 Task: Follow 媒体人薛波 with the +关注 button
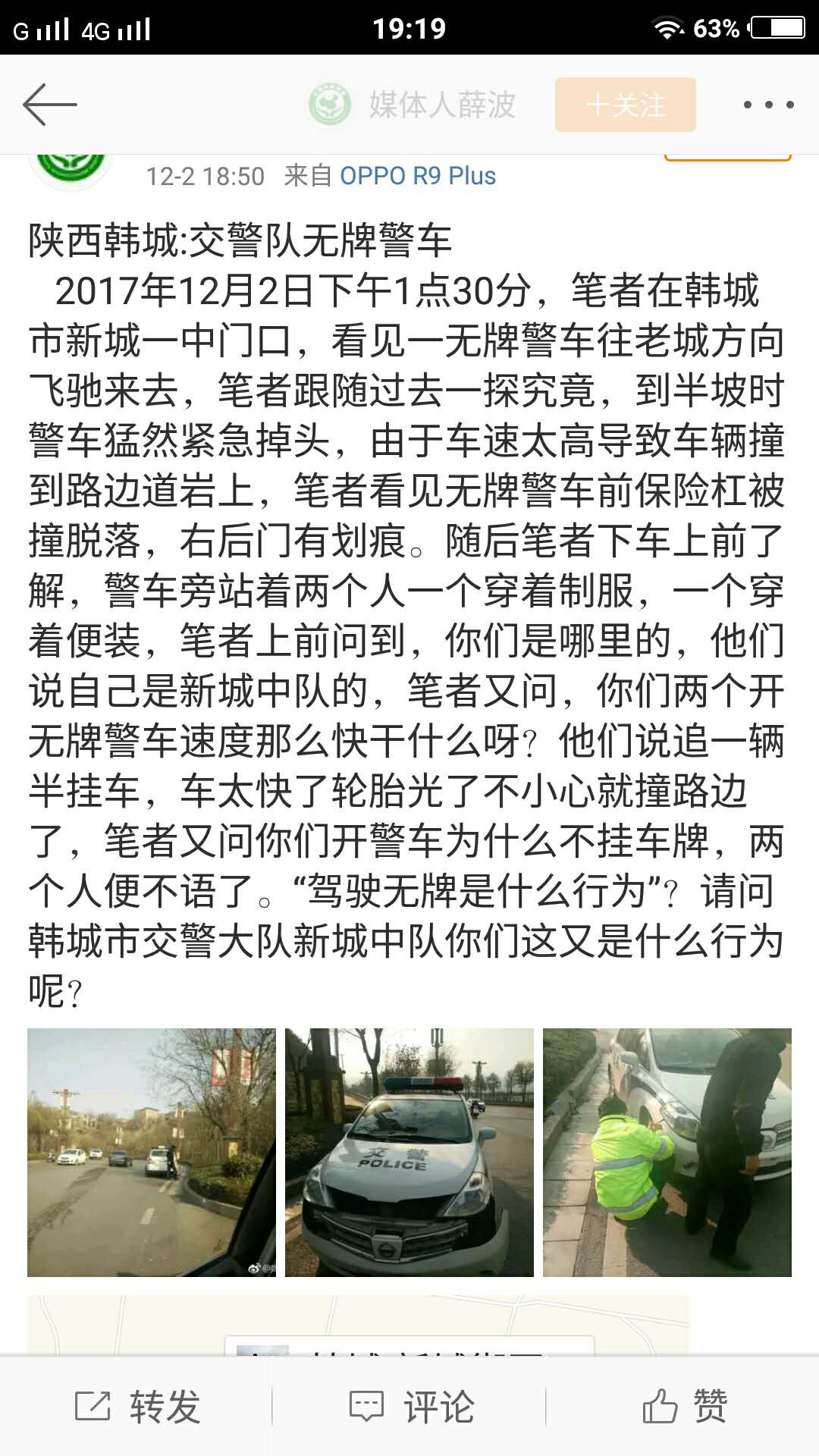[x=625, y=105]
